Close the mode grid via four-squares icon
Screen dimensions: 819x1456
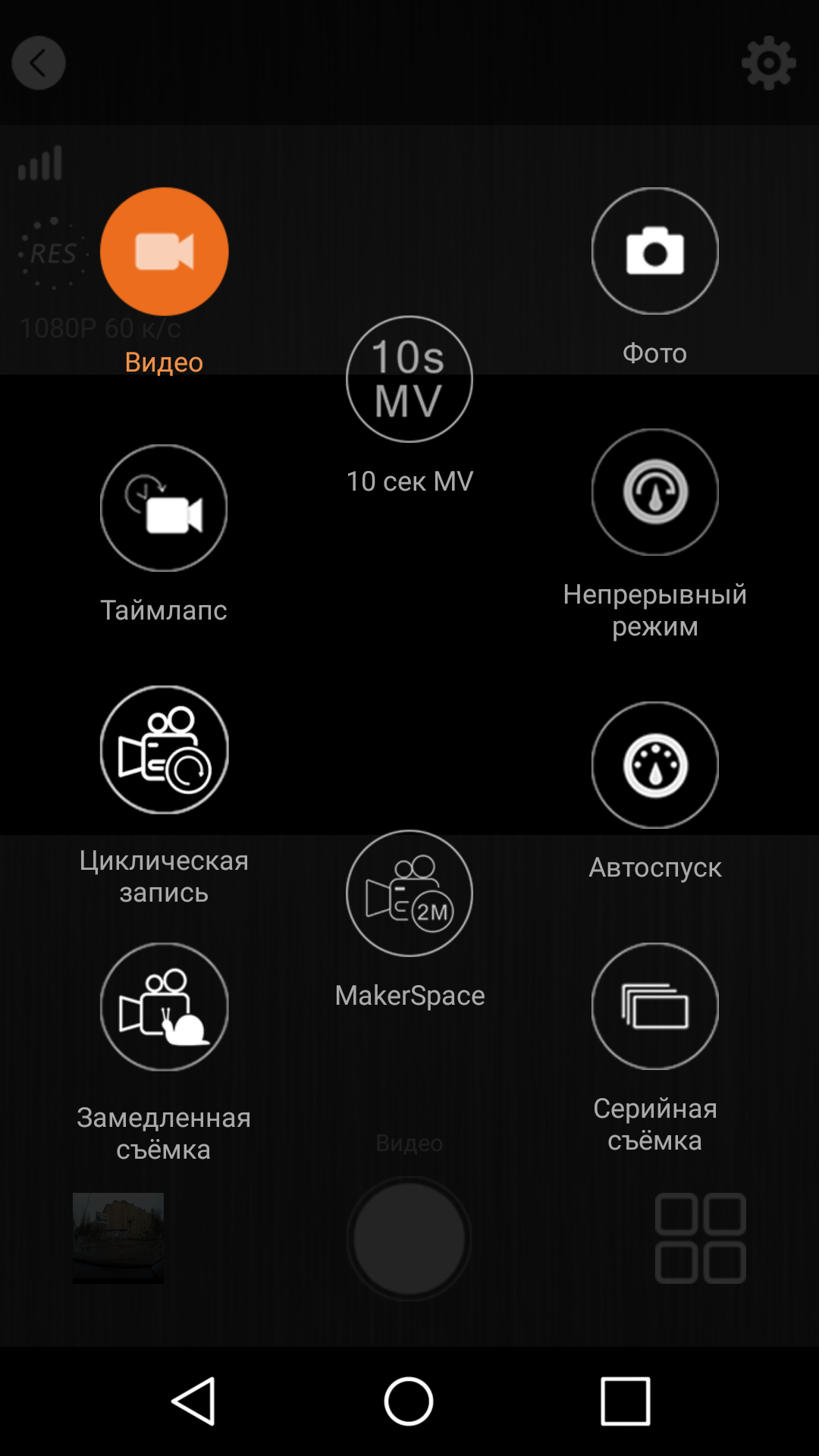[x=700, y=1238]
